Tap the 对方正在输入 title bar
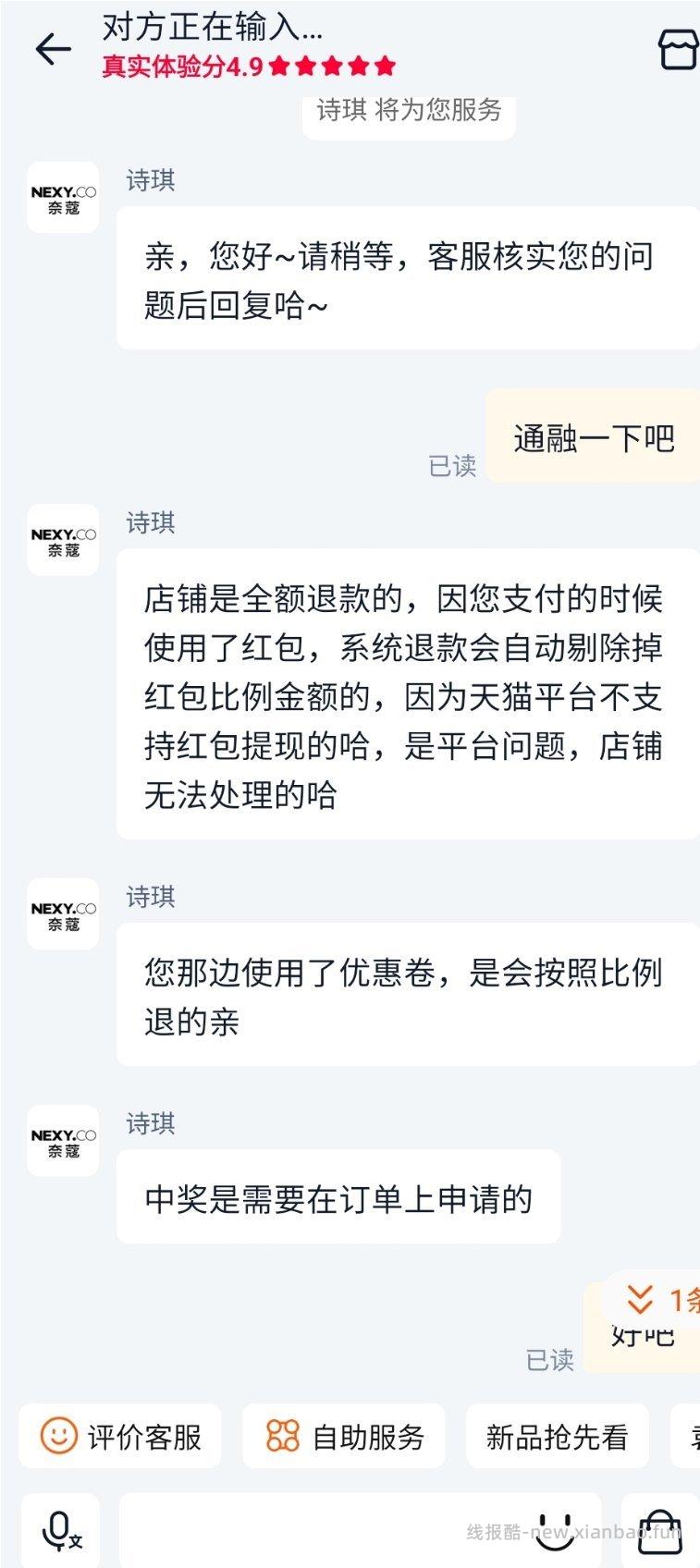 (x=211, y=30)
